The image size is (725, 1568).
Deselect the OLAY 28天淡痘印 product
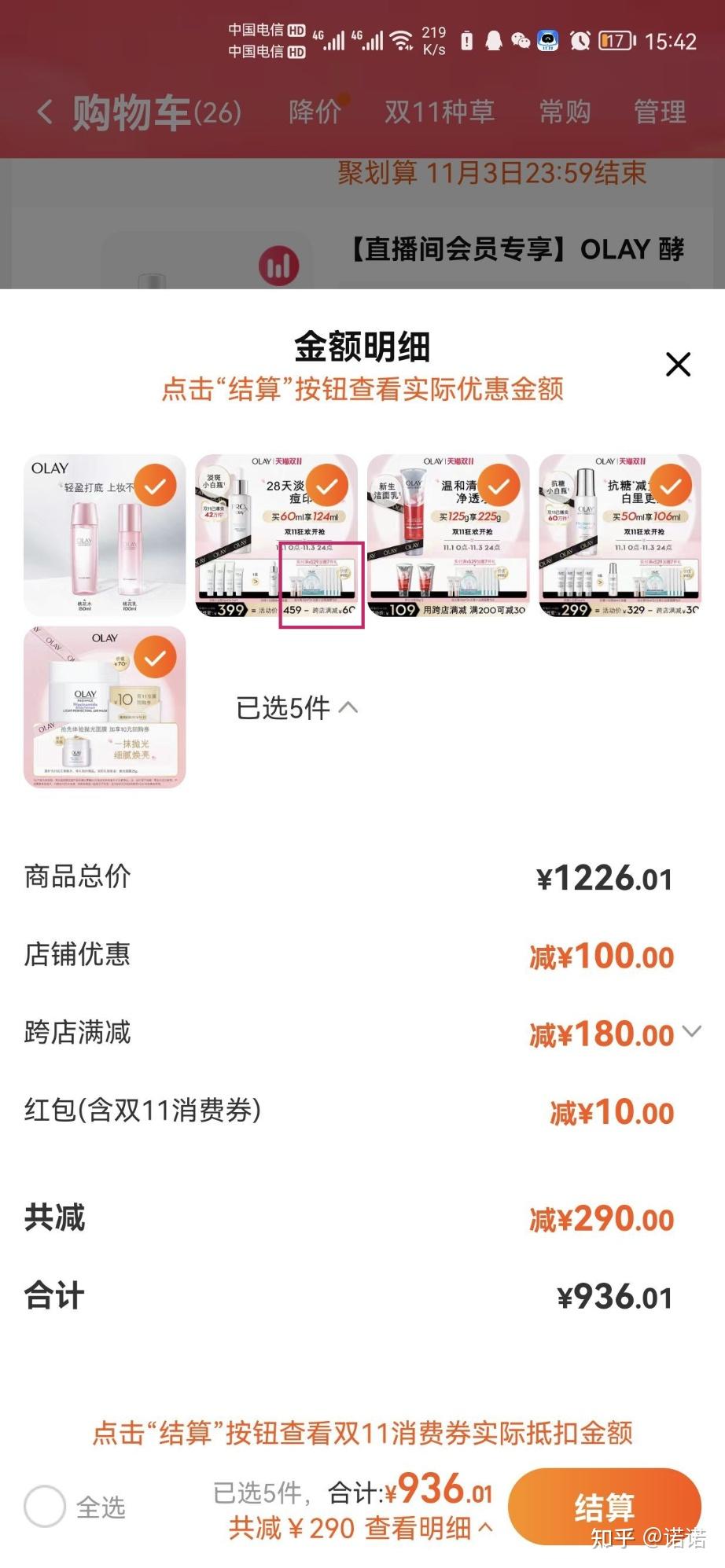coord(326,486)
